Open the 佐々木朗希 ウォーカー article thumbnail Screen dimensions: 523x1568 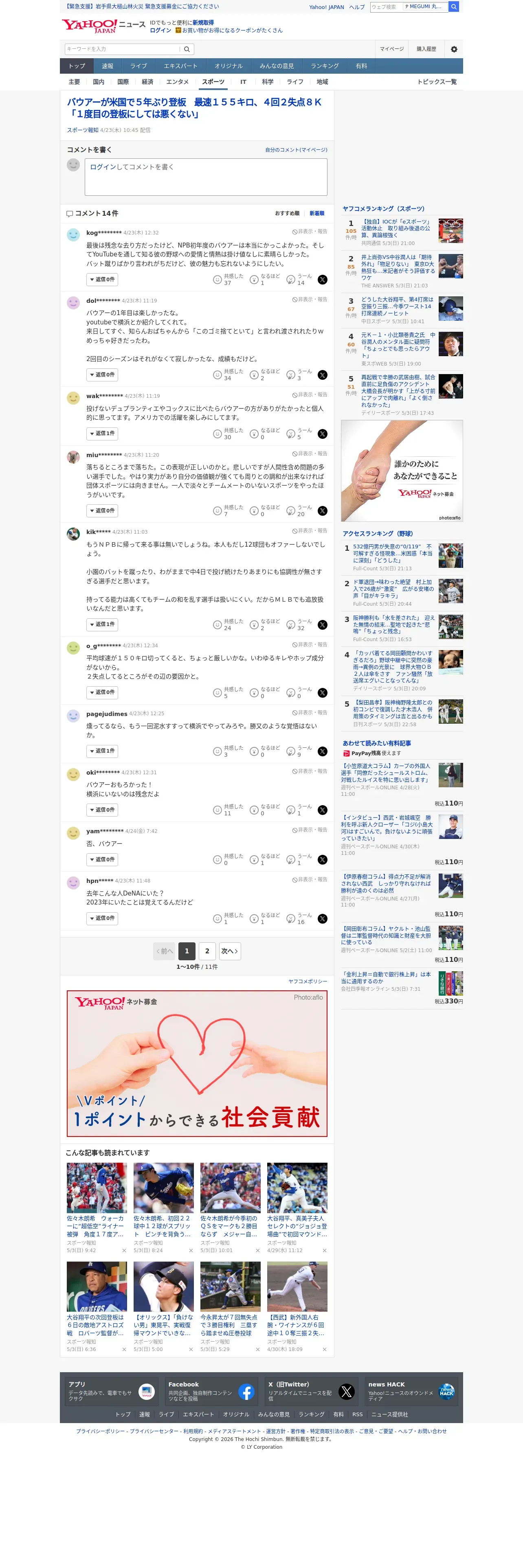[x=97, y=1187]
